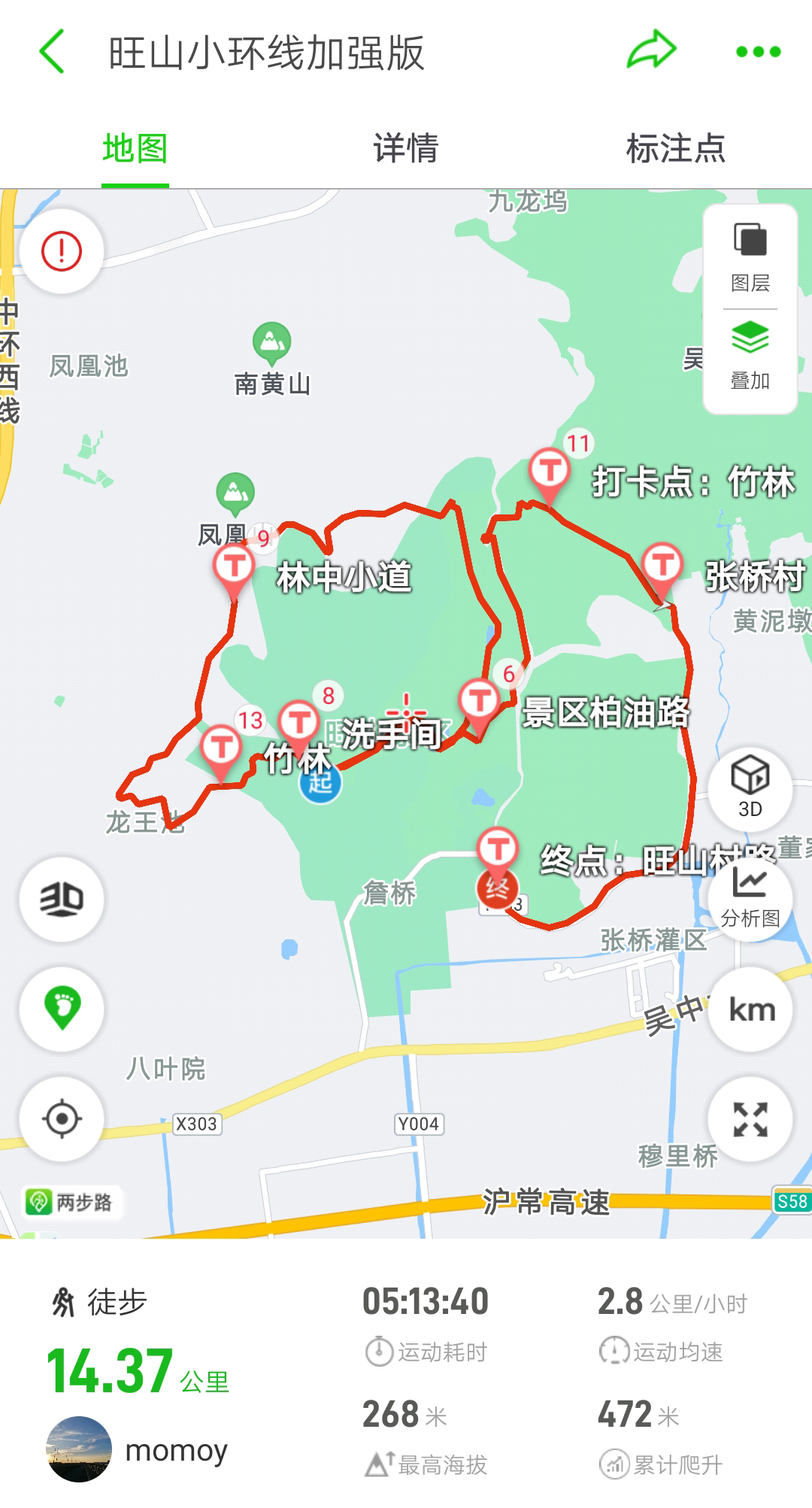
Task: Switch to the 标注点 tab
Action: click(675, 148)
